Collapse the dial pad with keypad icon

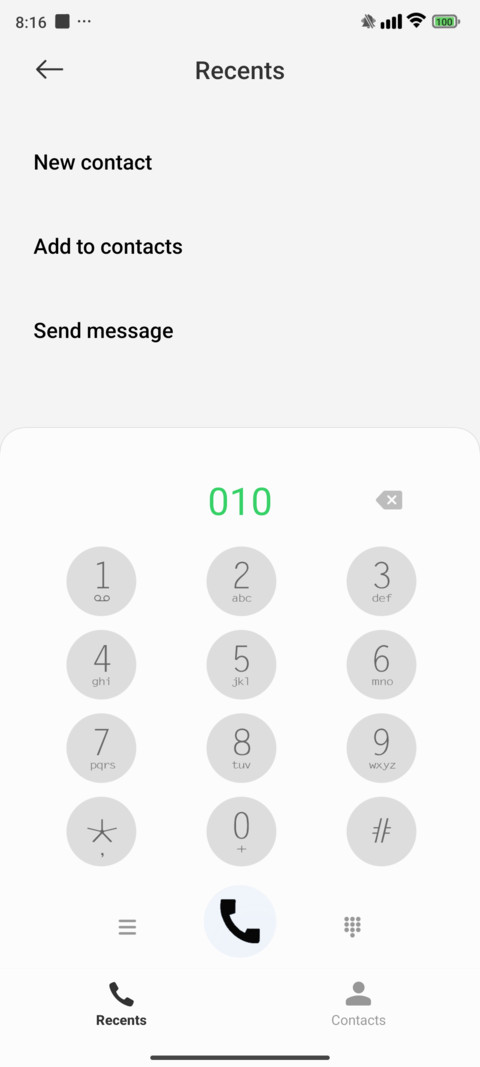352,926
